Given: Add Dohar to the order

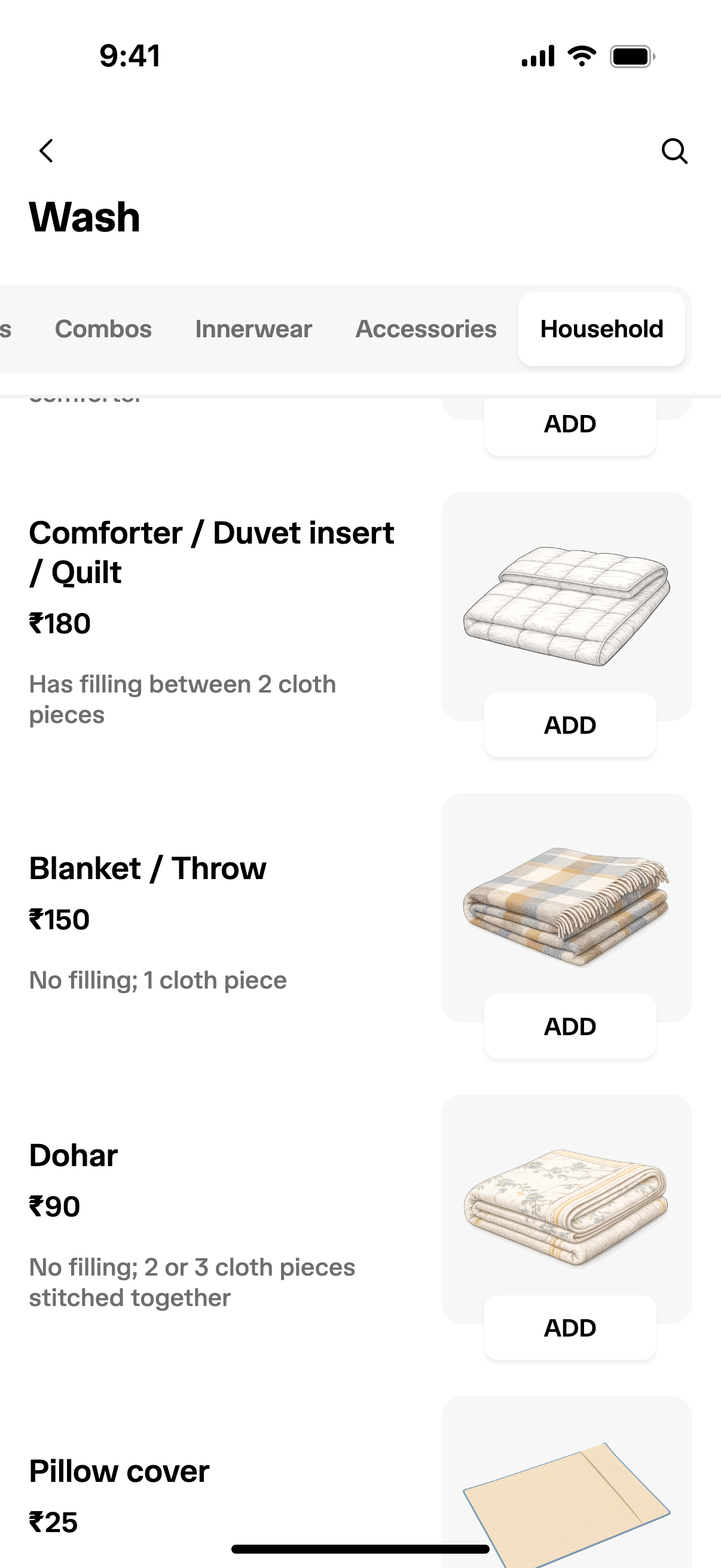Looking at the screenshot, I should click(x=570, y=1328).
